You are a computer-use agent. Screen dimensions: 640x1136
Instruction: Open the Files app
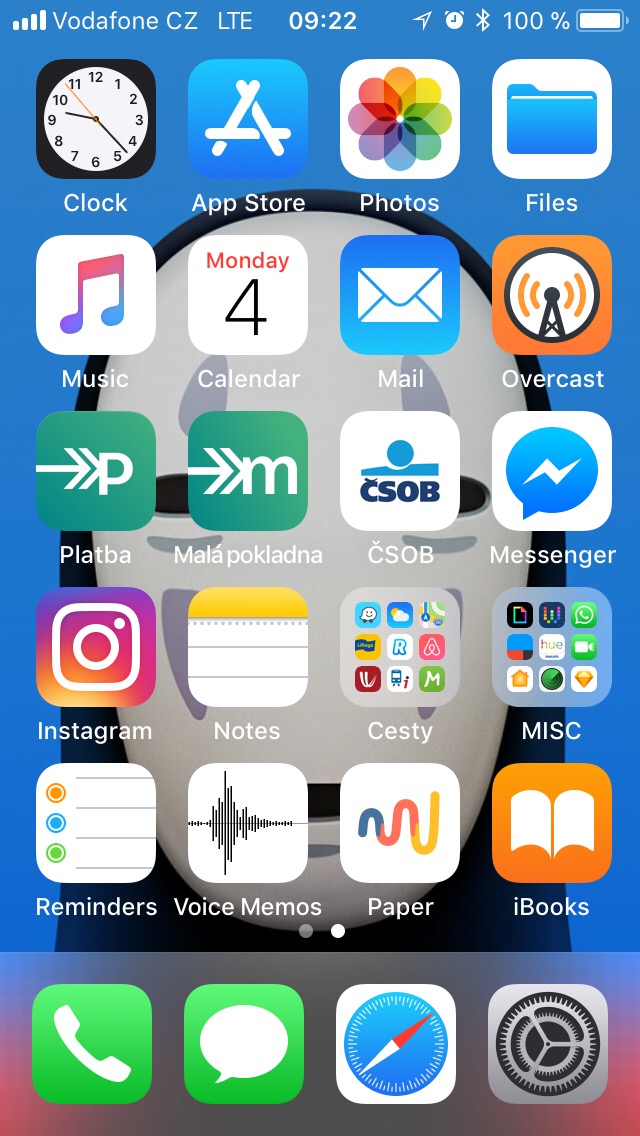tap(552, 119)
